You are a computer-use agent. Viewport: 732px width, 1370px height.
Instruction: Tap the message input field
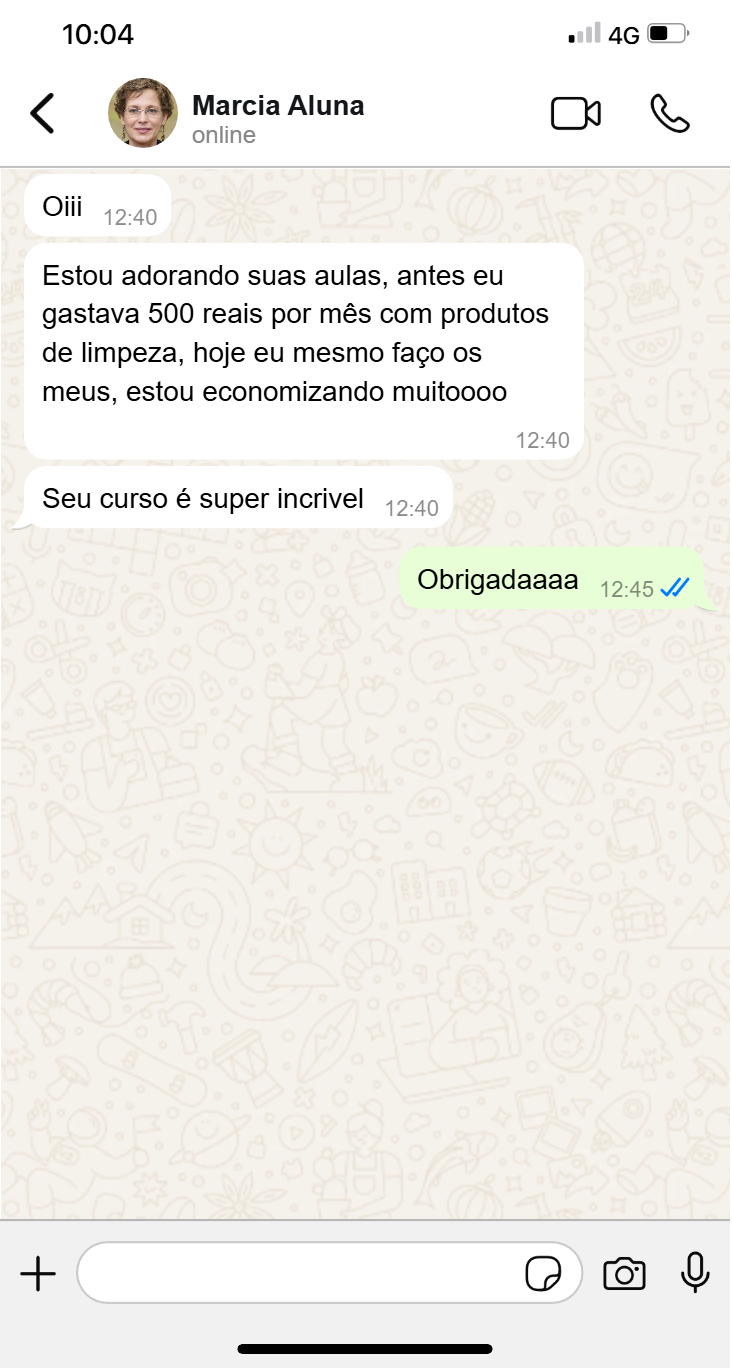click(300, 1273)
